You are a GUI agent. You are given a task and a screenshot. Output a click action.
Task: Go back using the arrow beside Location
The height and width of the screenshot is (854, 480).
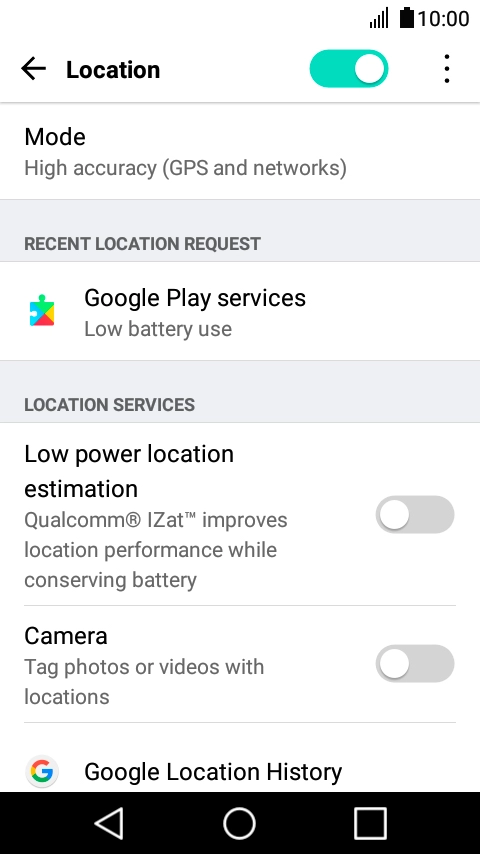33,69
